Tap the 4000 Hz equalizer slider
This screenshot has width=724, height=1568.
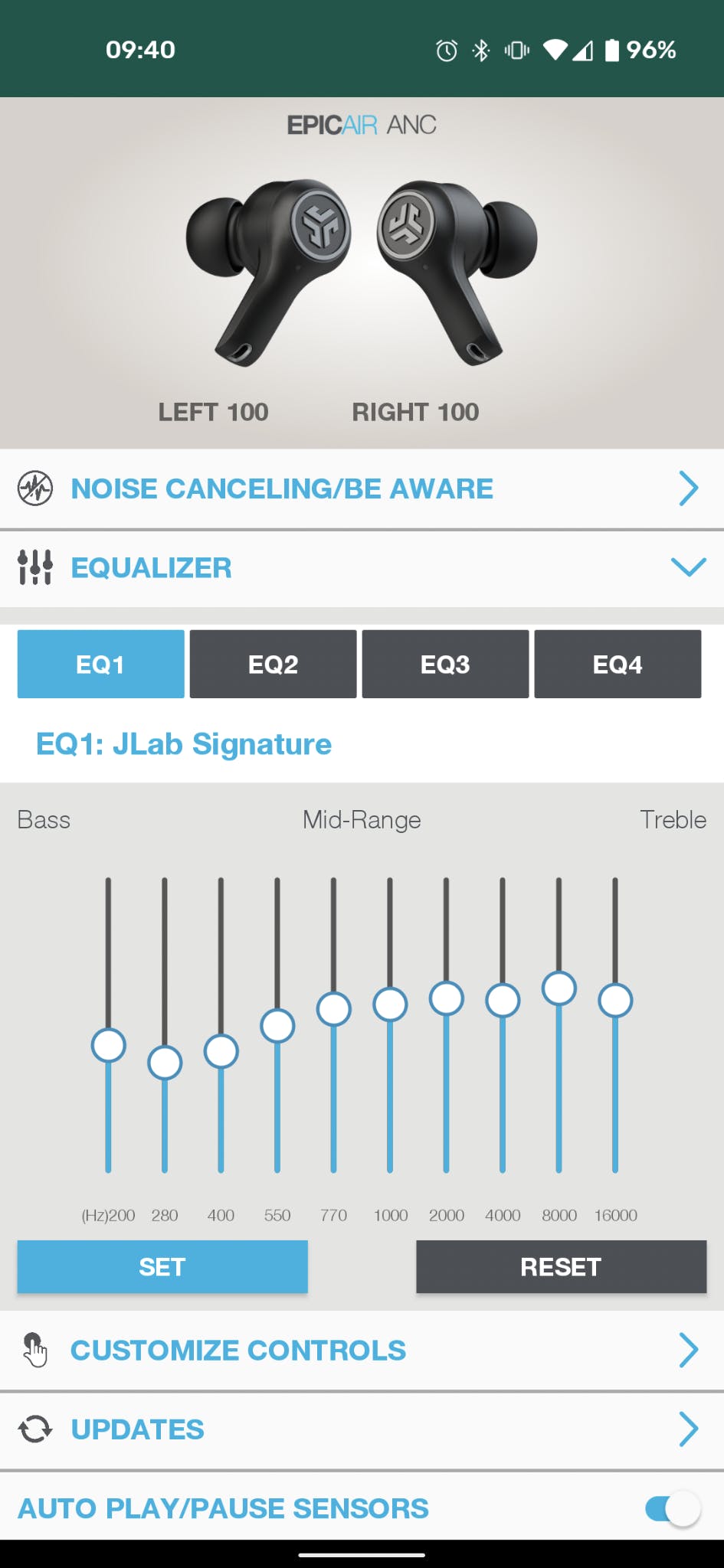click(x=503, y=1000)
